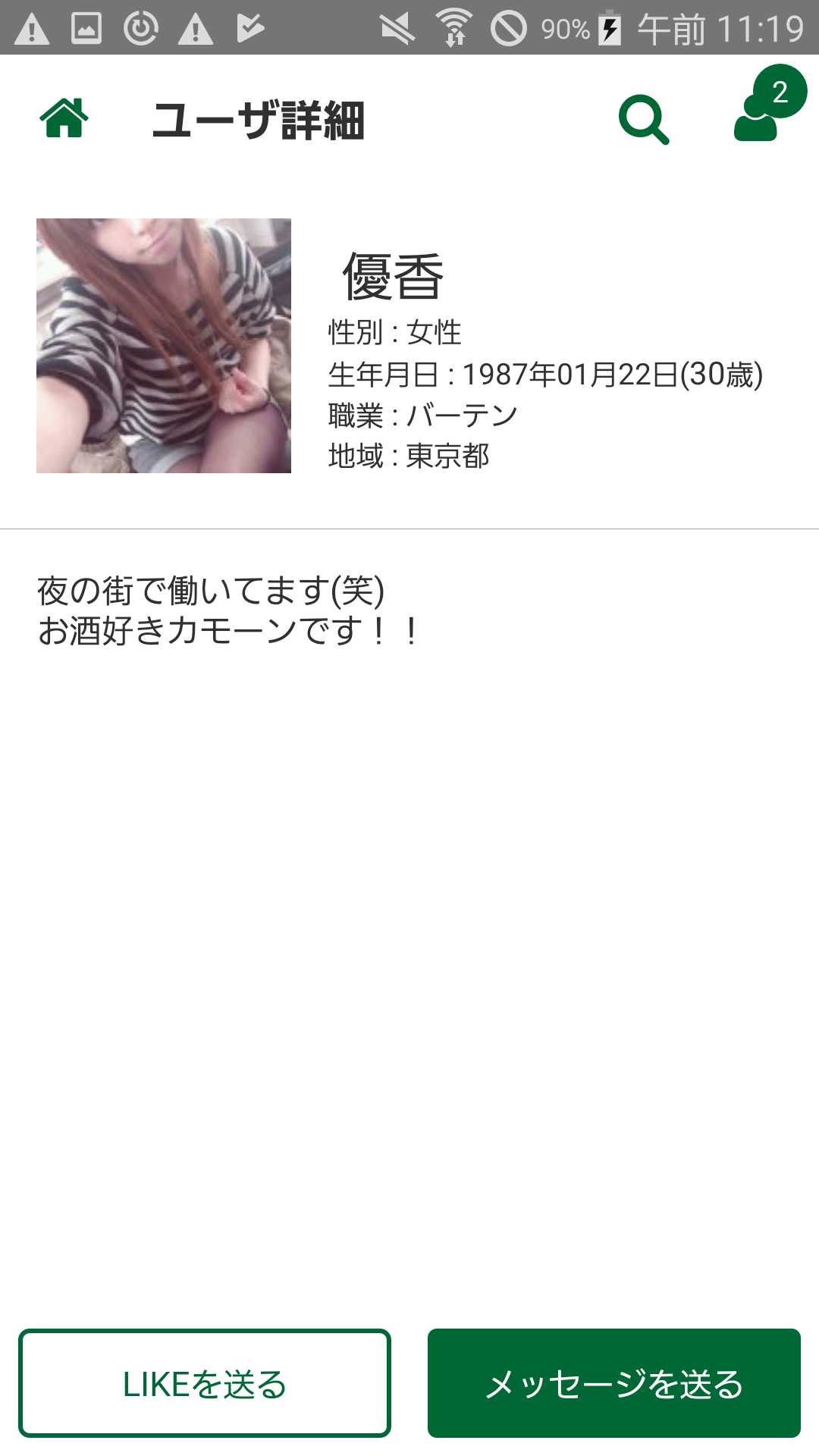Go to the home screen icon
Viewport: 819px width, 1456px height.
[x=64, y=119]
